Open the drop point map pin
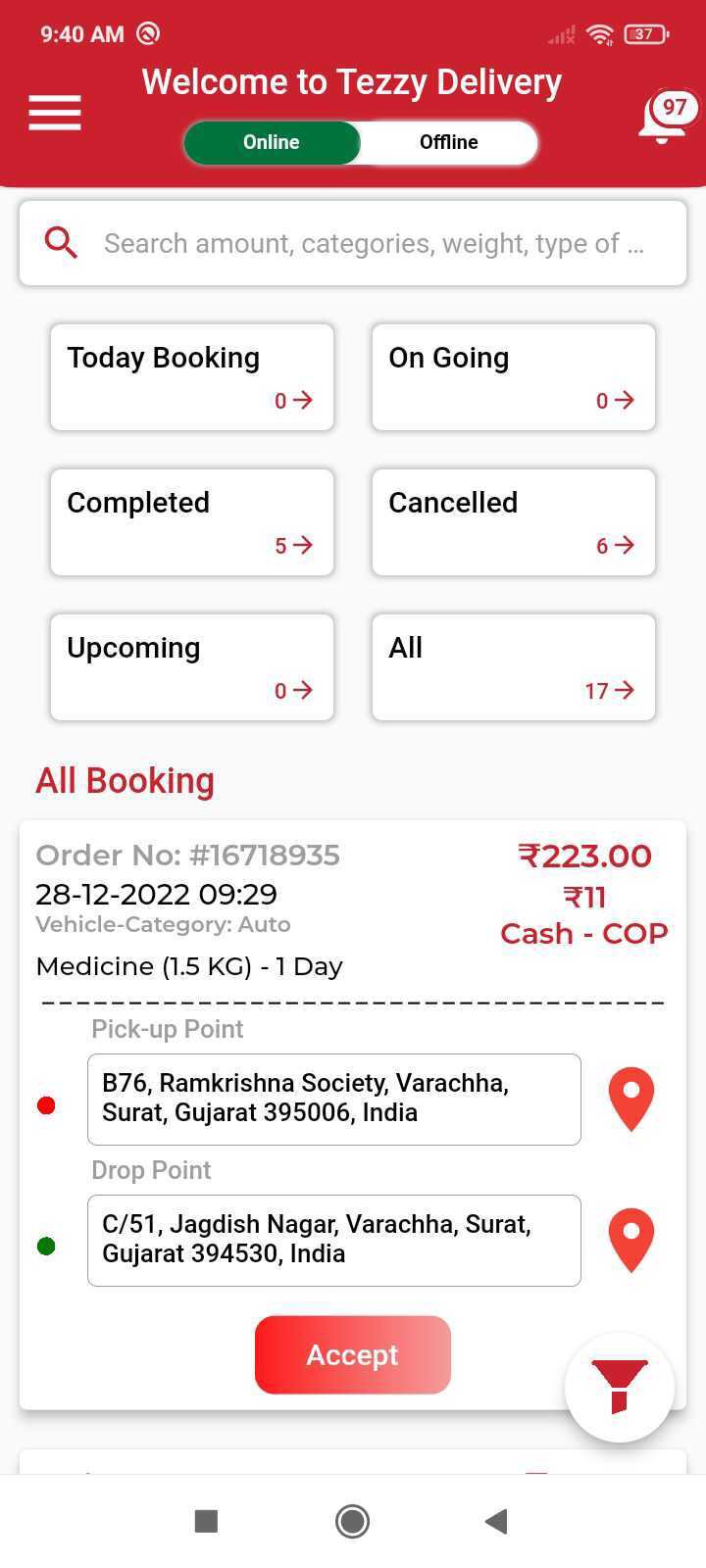Image resolution: width=706 pixels, height=1568 pixels. [630, 1240]
